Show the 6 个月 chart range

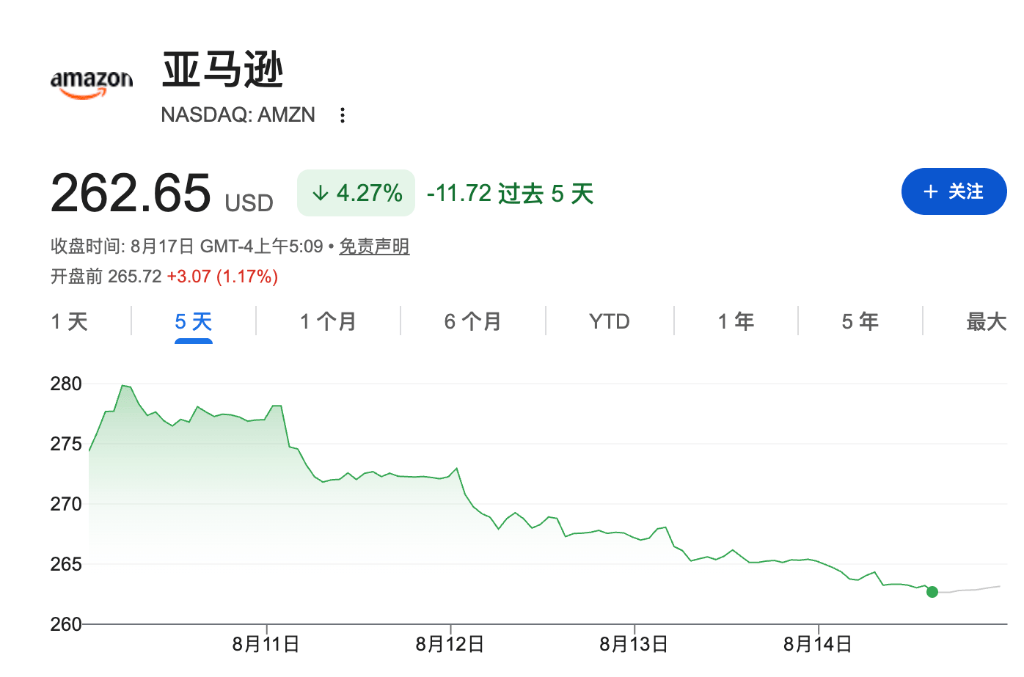coord(473,321)
